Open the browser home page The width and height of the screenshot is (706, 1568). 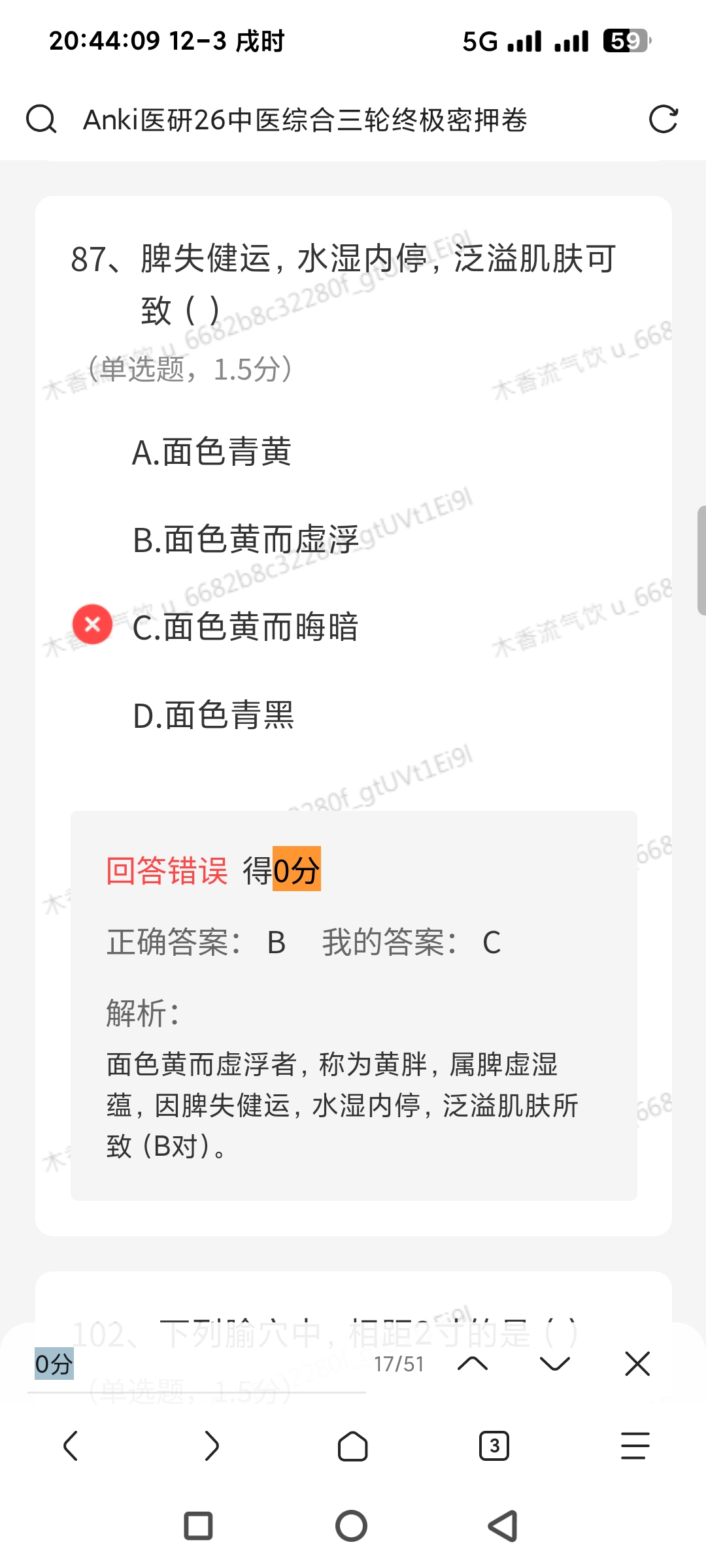[x=353, y=1446]
